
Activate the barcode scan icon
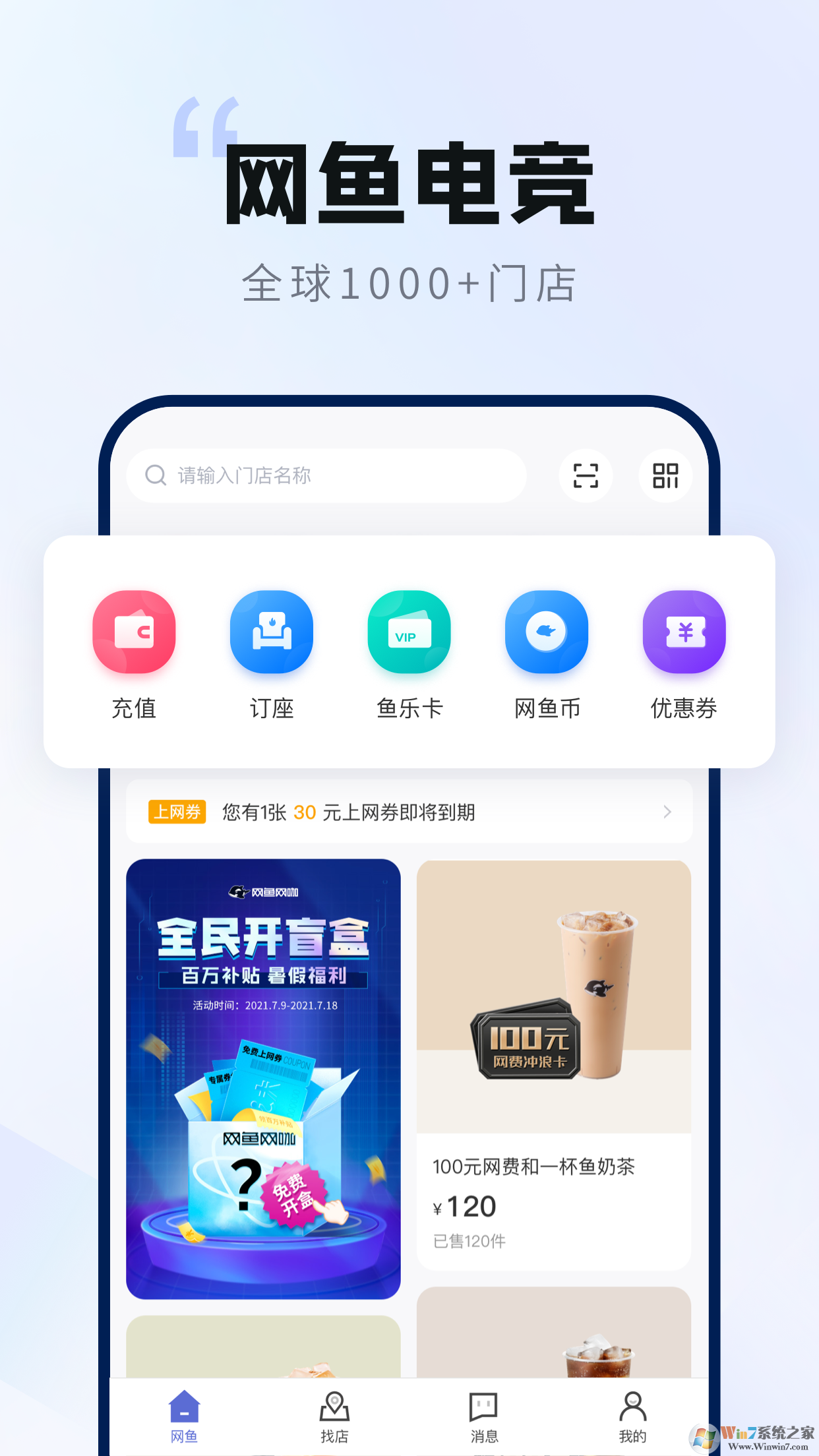(586, 476)
